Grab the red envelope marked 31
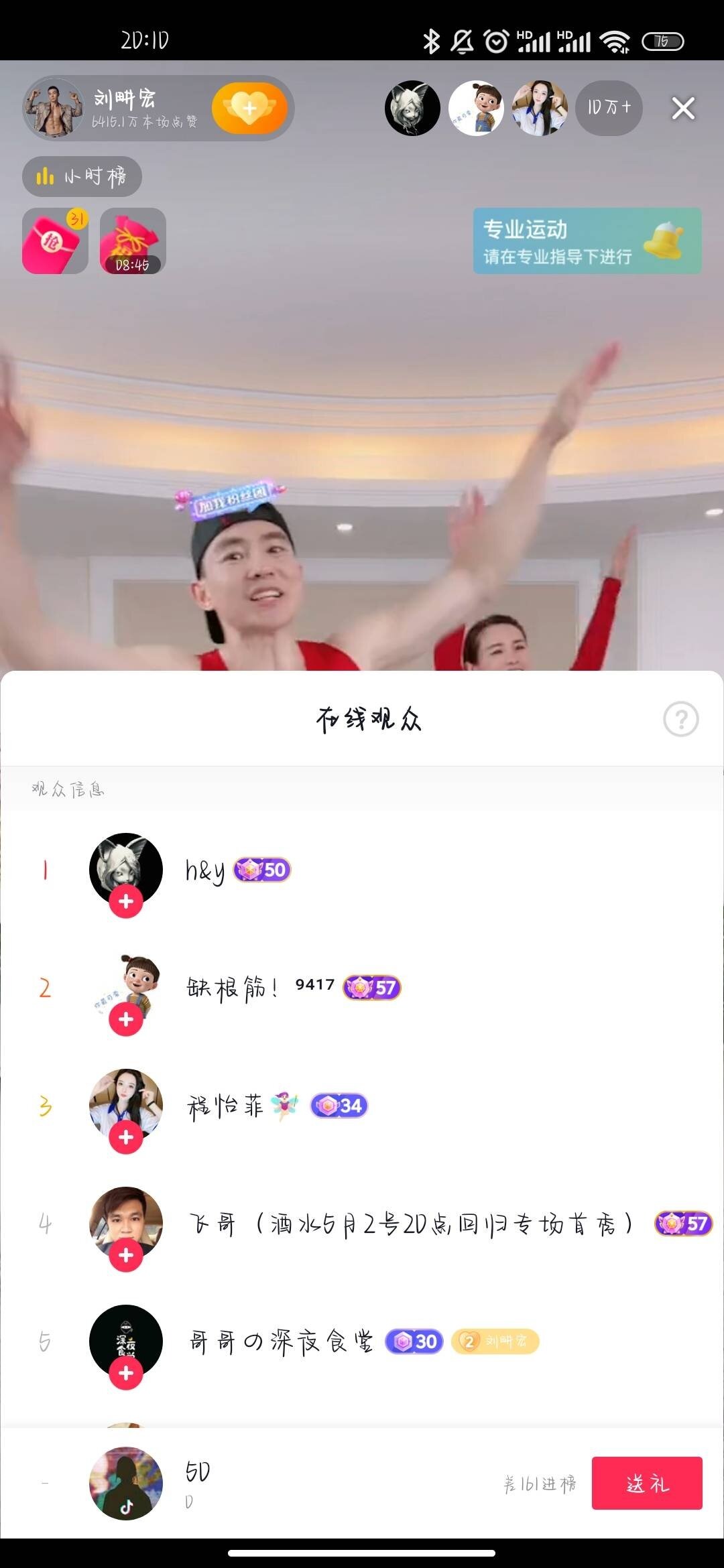724x1568 pixels. [x=55, y=241]
